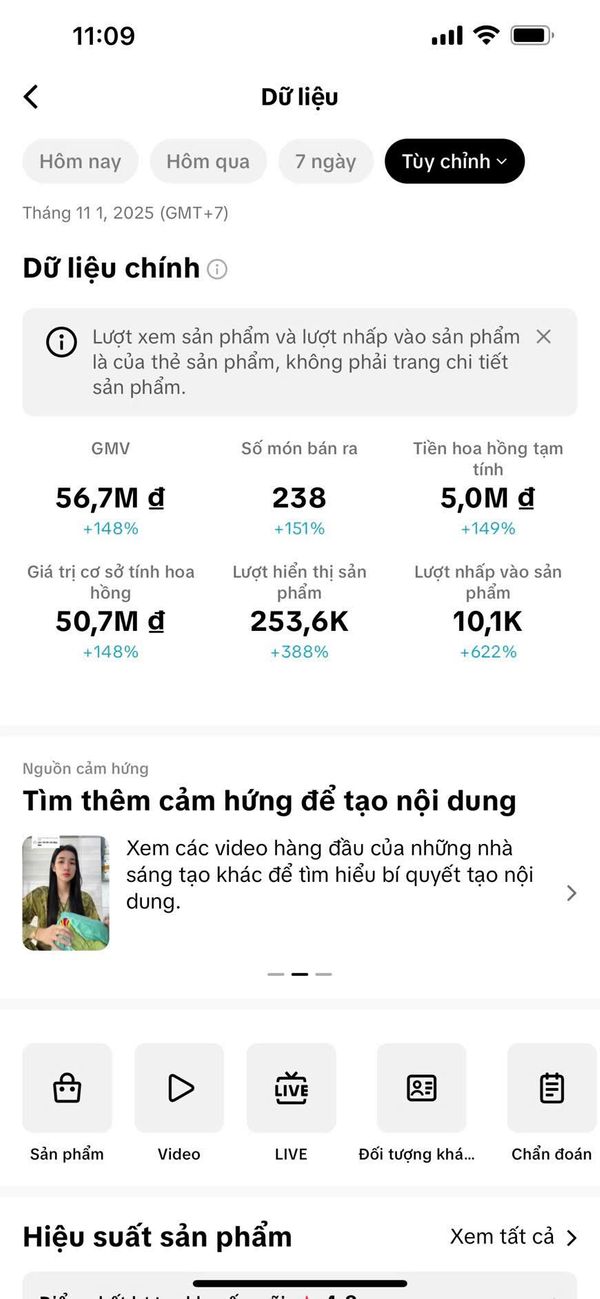
Task: Open the Tùy chỉnh date dropdown
Action: (x=454, y=161)
